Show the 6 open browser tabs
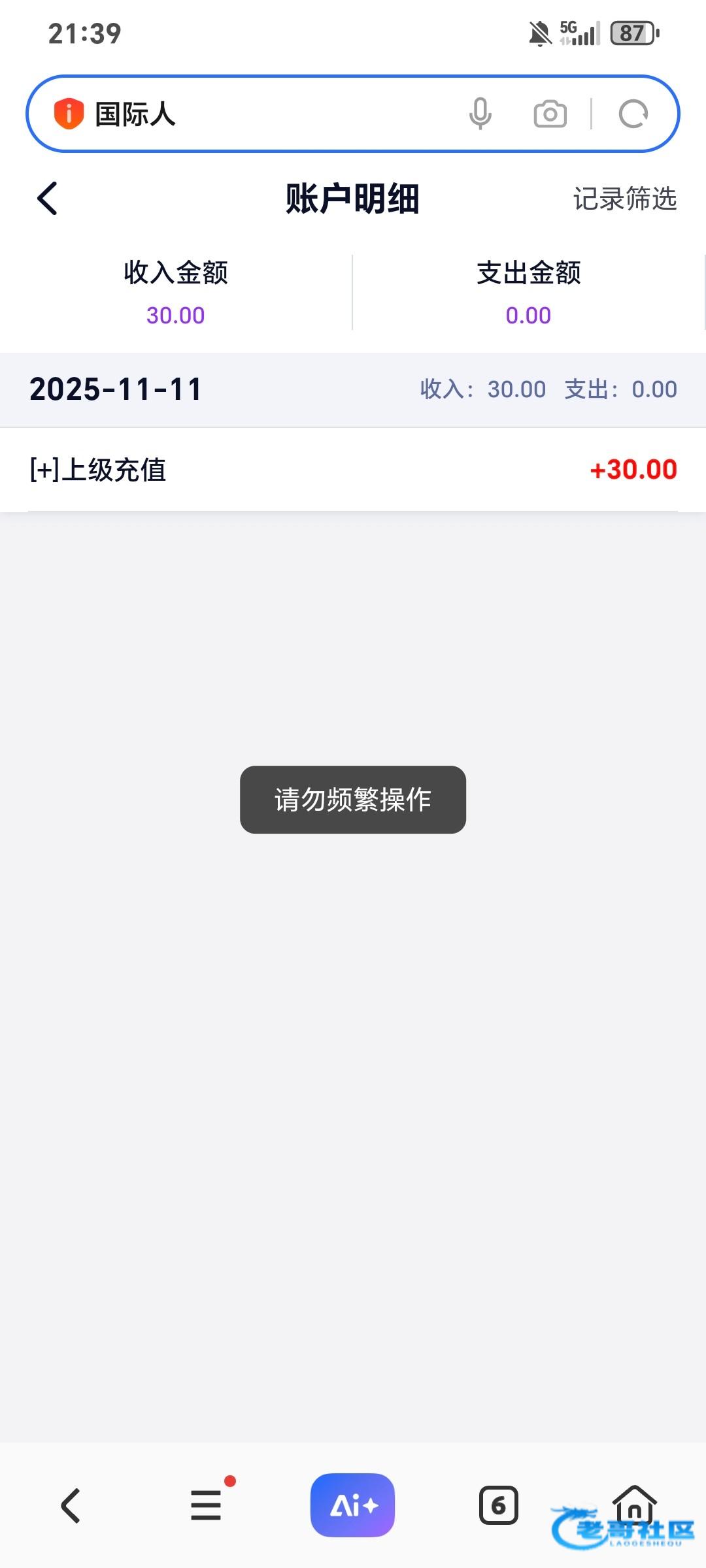 point(499,1505)
